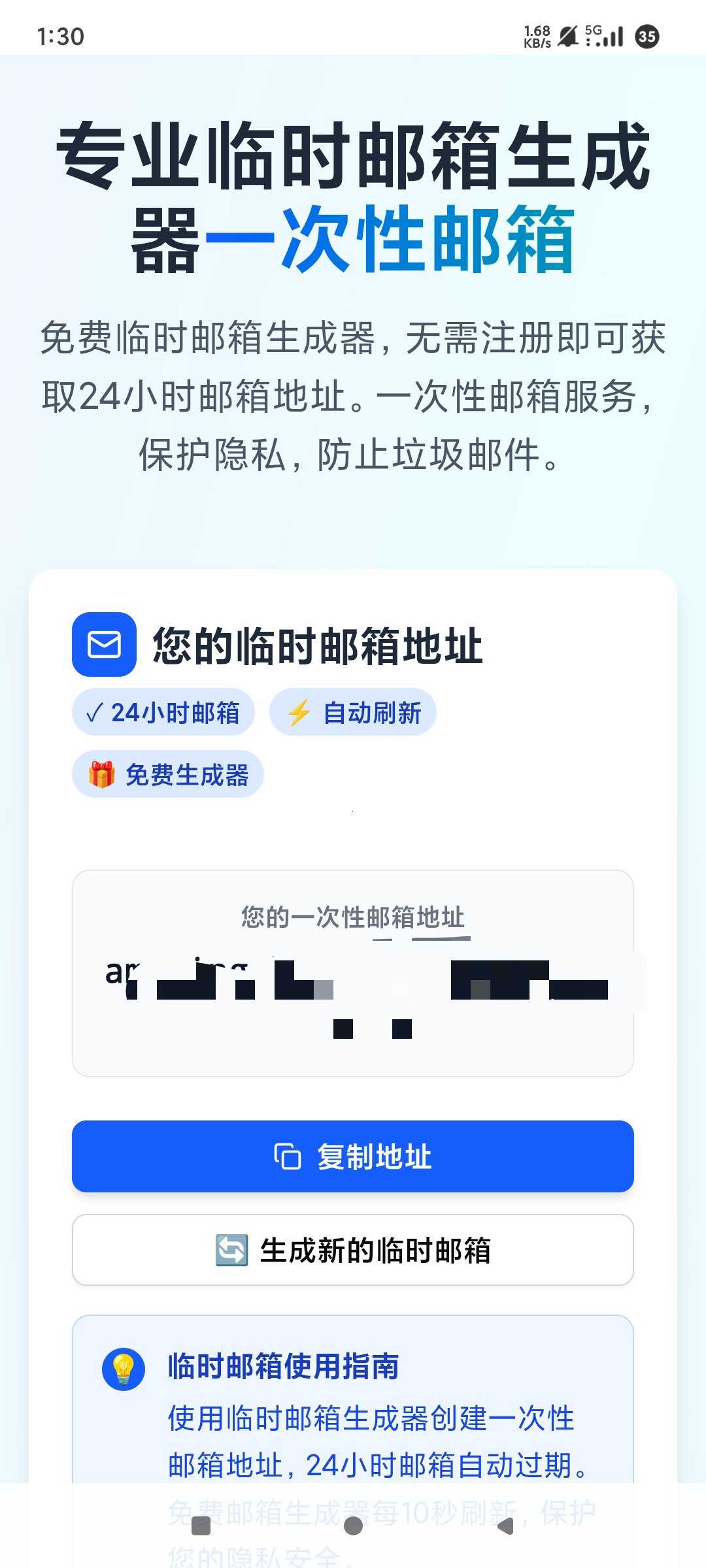Click the lightning bolt icon on 自动刷新 badge
This screenshot has height=1568, width=706.
tap(299, 712)
